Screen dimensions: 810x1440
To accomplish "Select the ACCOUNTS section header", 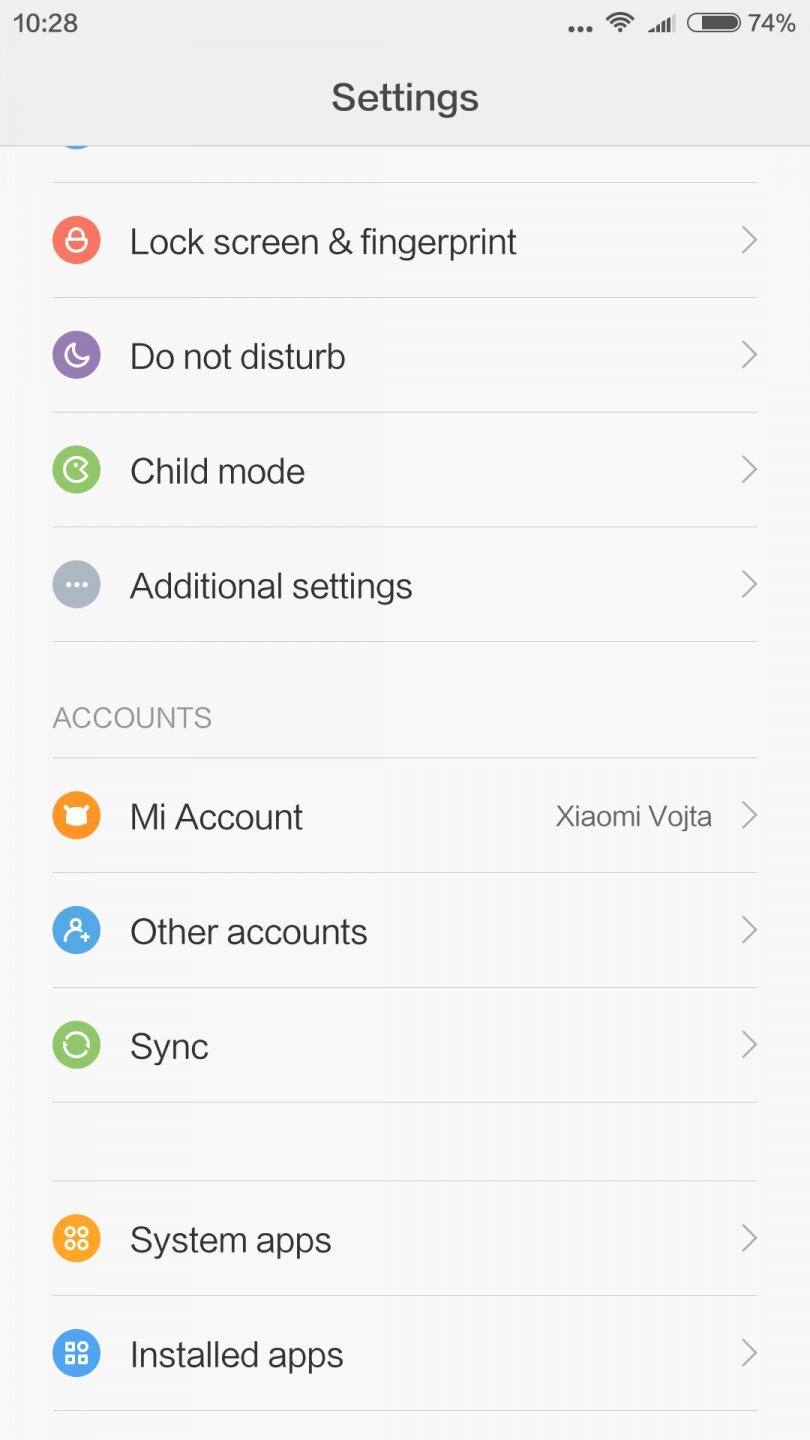I will click(x=132, y=717).
